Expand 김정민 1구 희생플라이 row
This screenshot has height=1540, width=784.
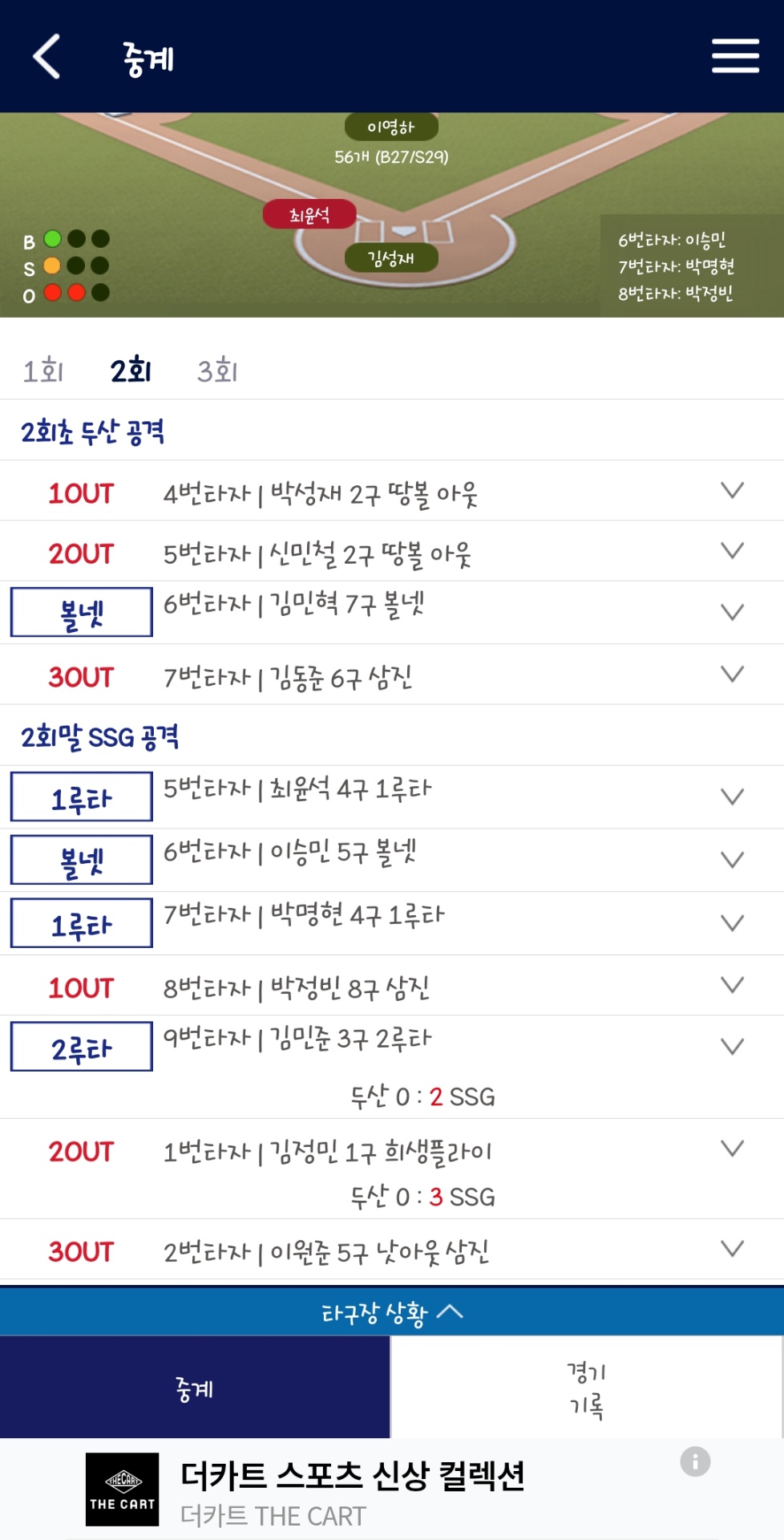coord(732,1149)
